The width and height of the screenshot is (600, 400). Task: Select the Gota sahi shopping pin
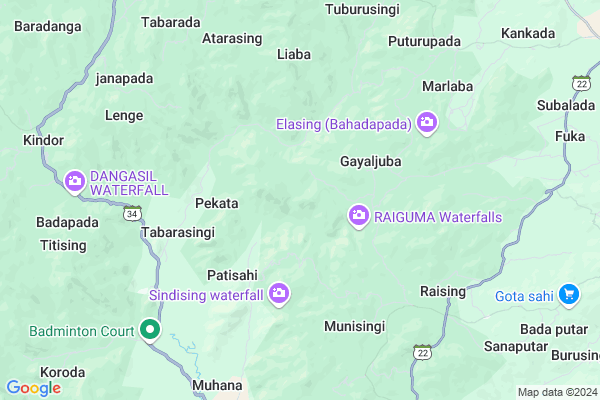tap(568, 294)
